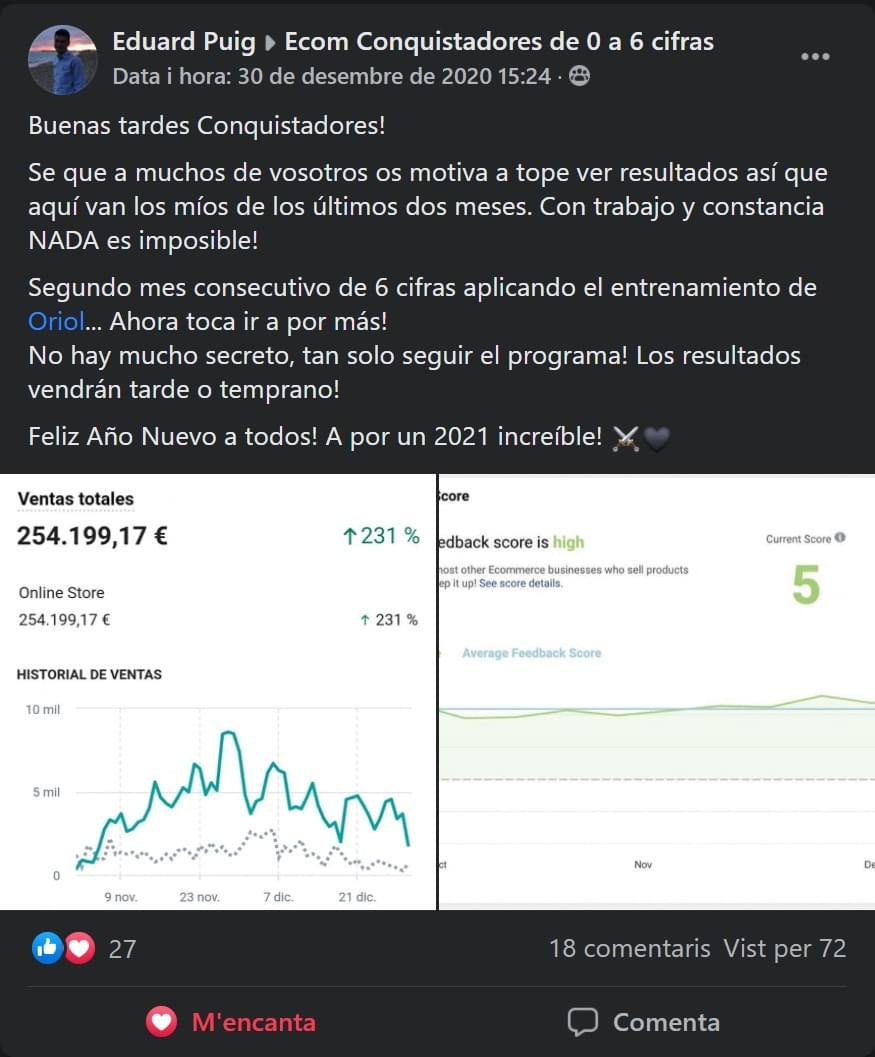Open Eduard Puig's profile name link
The width and height of the screenshot is (875, 1057).
[x=184, y=42]
